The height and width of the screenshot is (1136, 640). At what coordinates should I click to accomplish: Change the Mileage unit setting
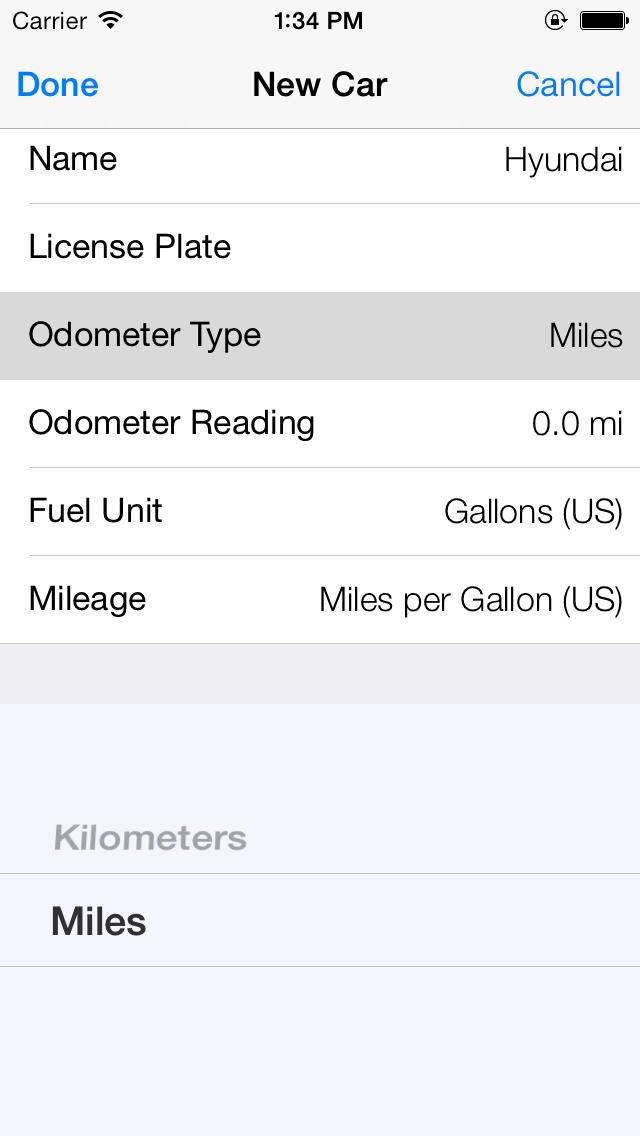pos(320,600)
